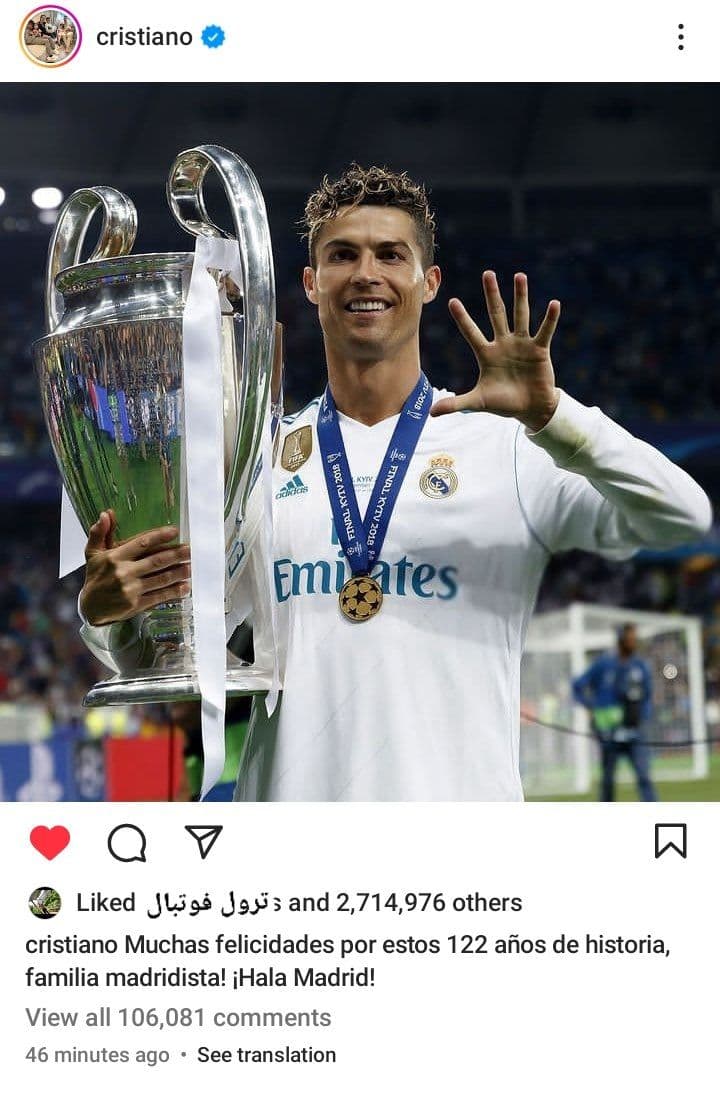Share the post with paper plane icon
The image size is (720, 1094).
[x=204, y=841]
